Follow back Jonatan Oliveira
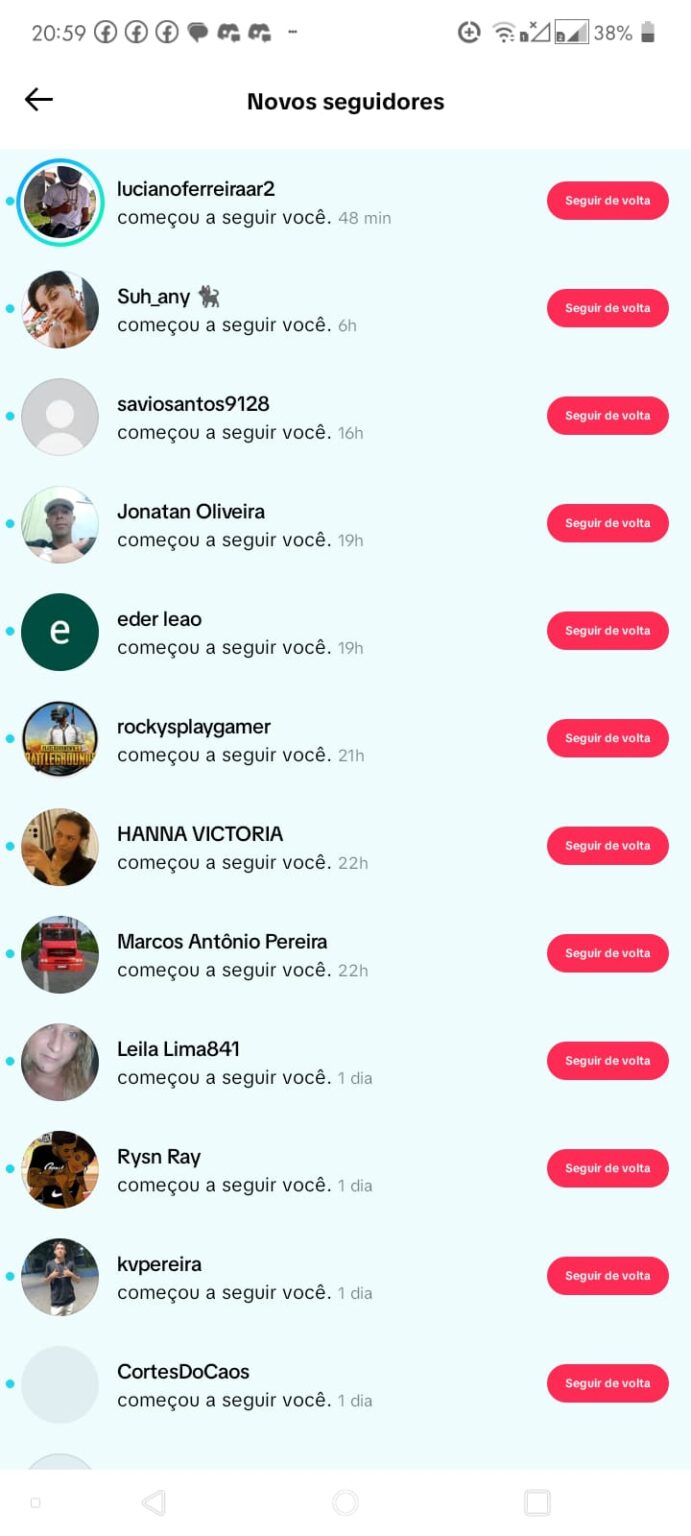 pos(607,523)
